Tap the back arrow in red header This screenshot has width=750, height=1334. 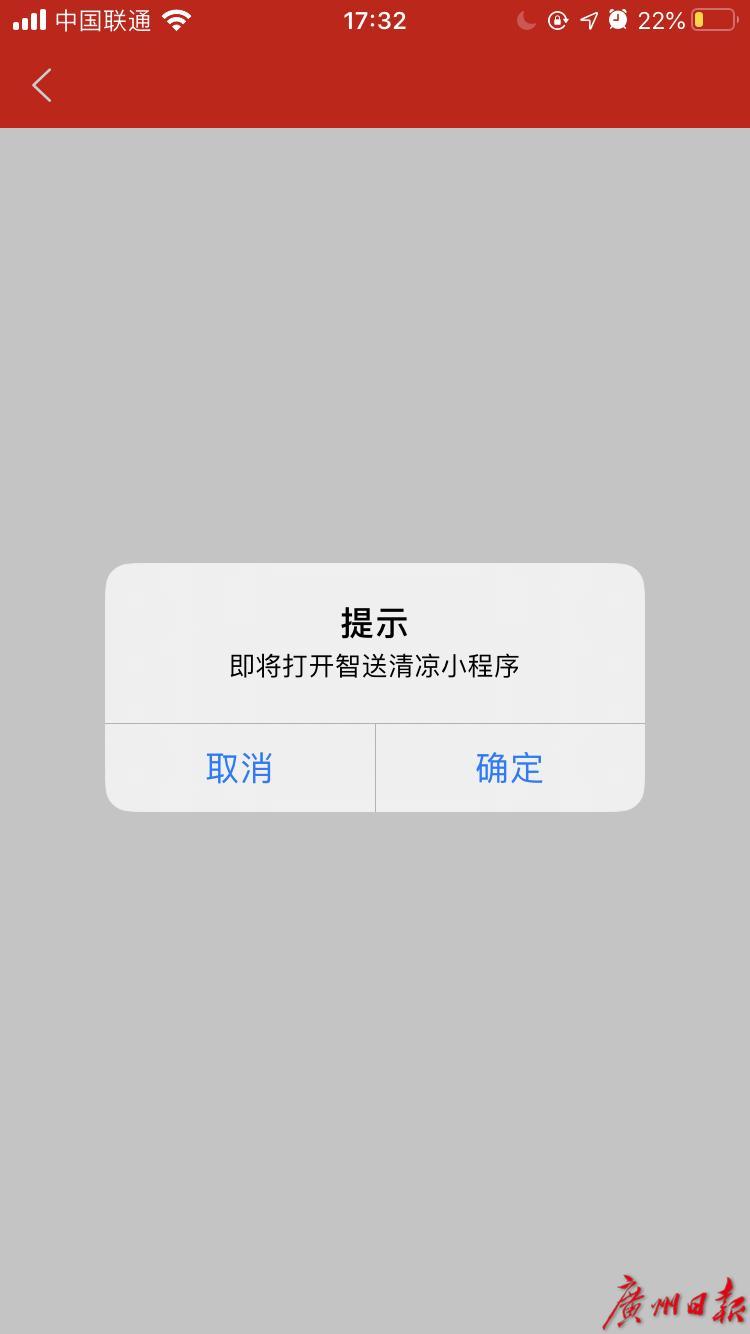[x=42, y=85]
